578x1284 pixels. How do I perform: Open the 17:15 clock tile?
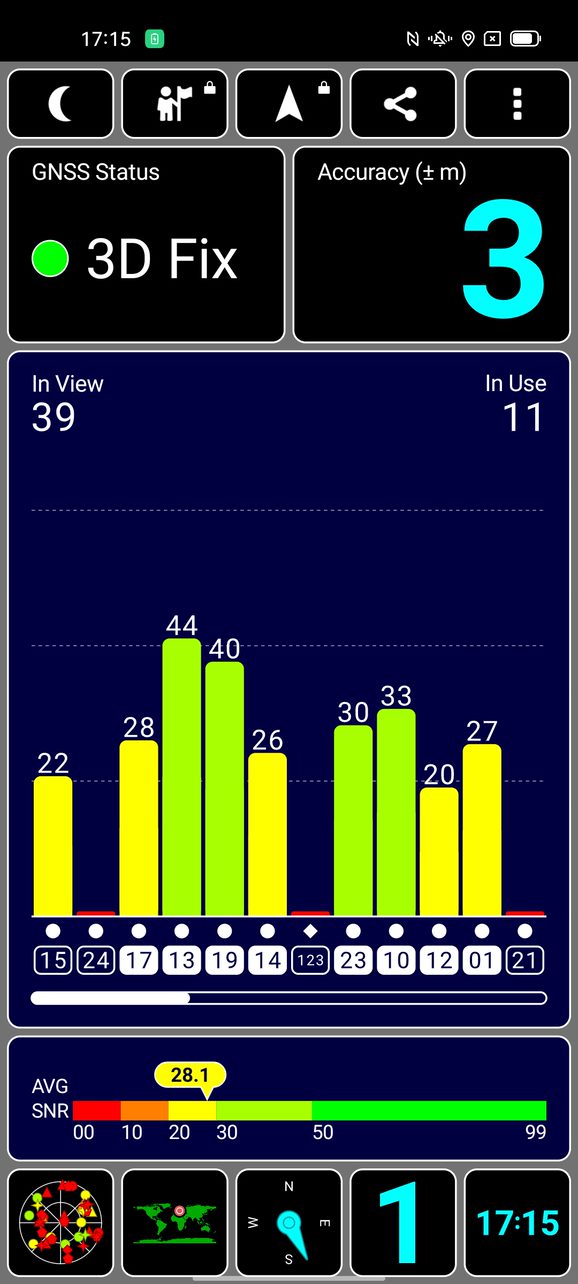517,1222
